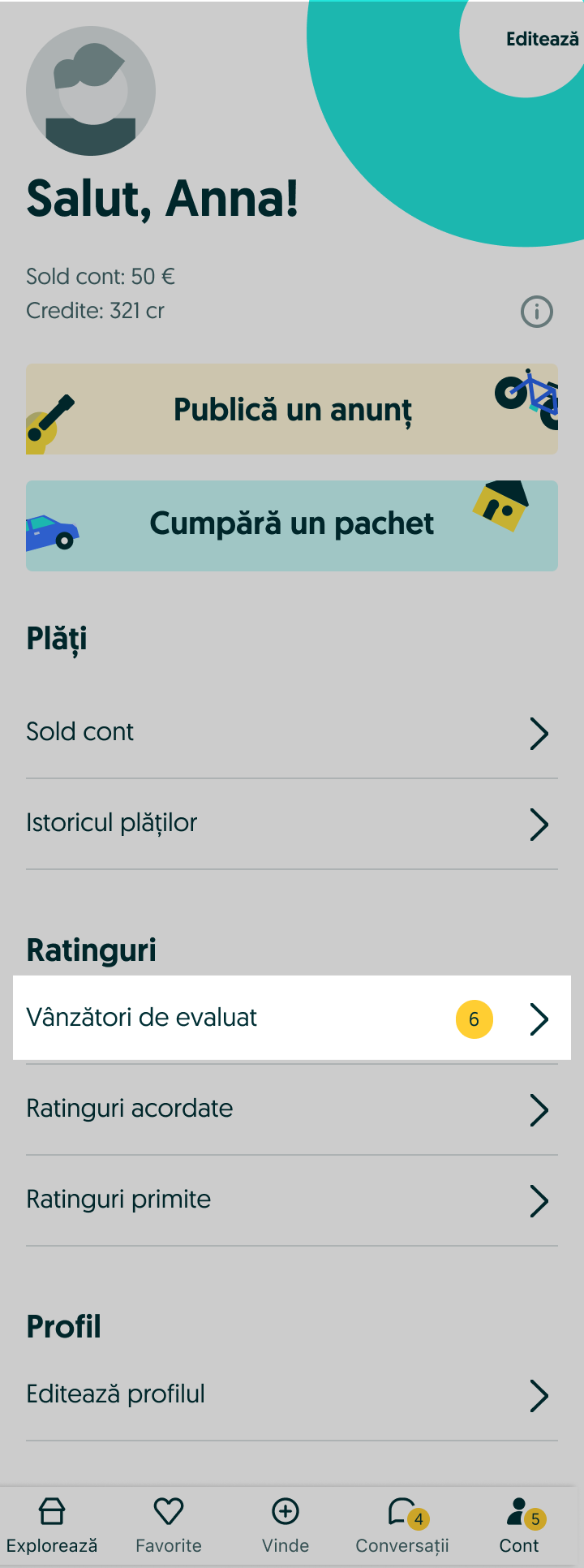The height and width of the screenshot is (1568, 584).
Task: Open Istoricul plăților
Action: pos(292,823)
